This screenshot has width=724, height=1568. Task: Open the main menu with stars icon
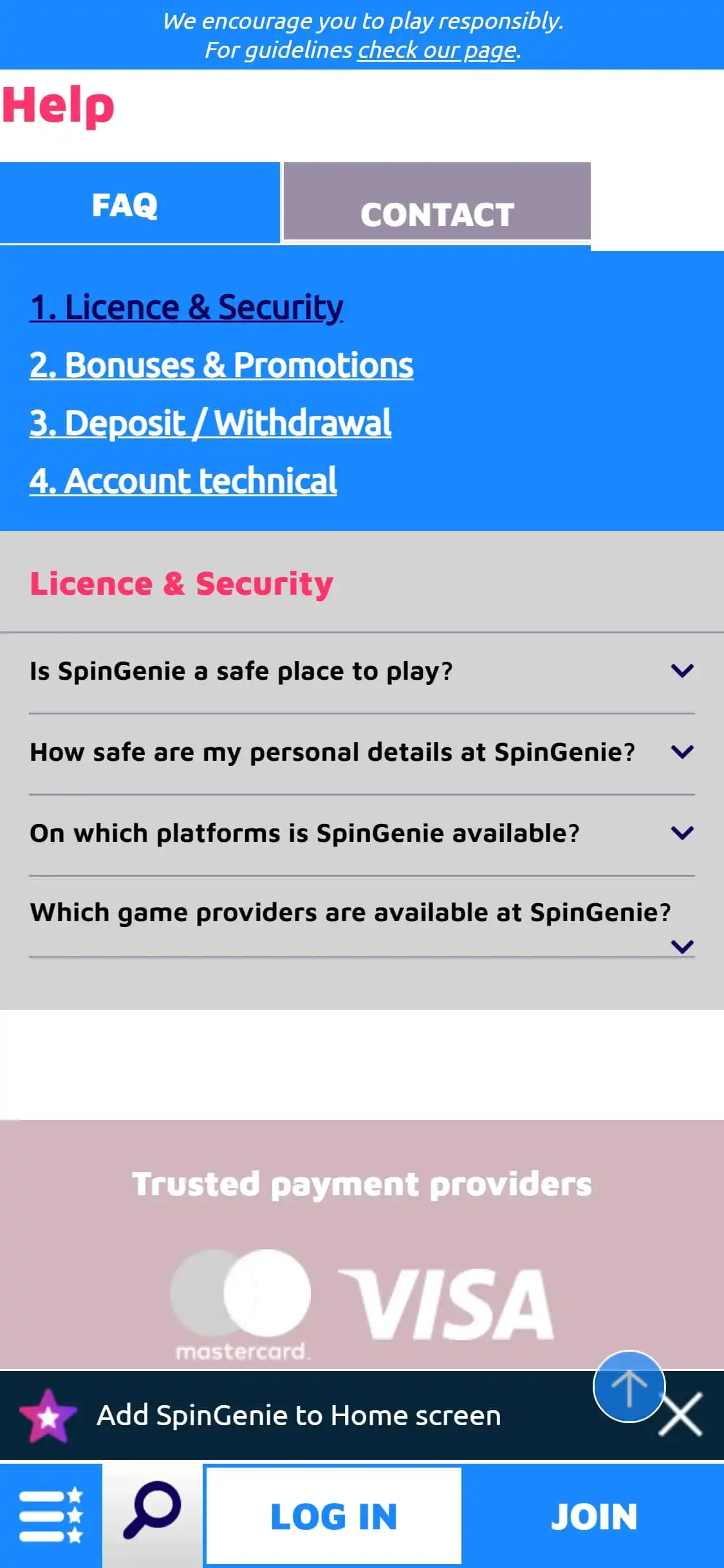point(51,1515)
